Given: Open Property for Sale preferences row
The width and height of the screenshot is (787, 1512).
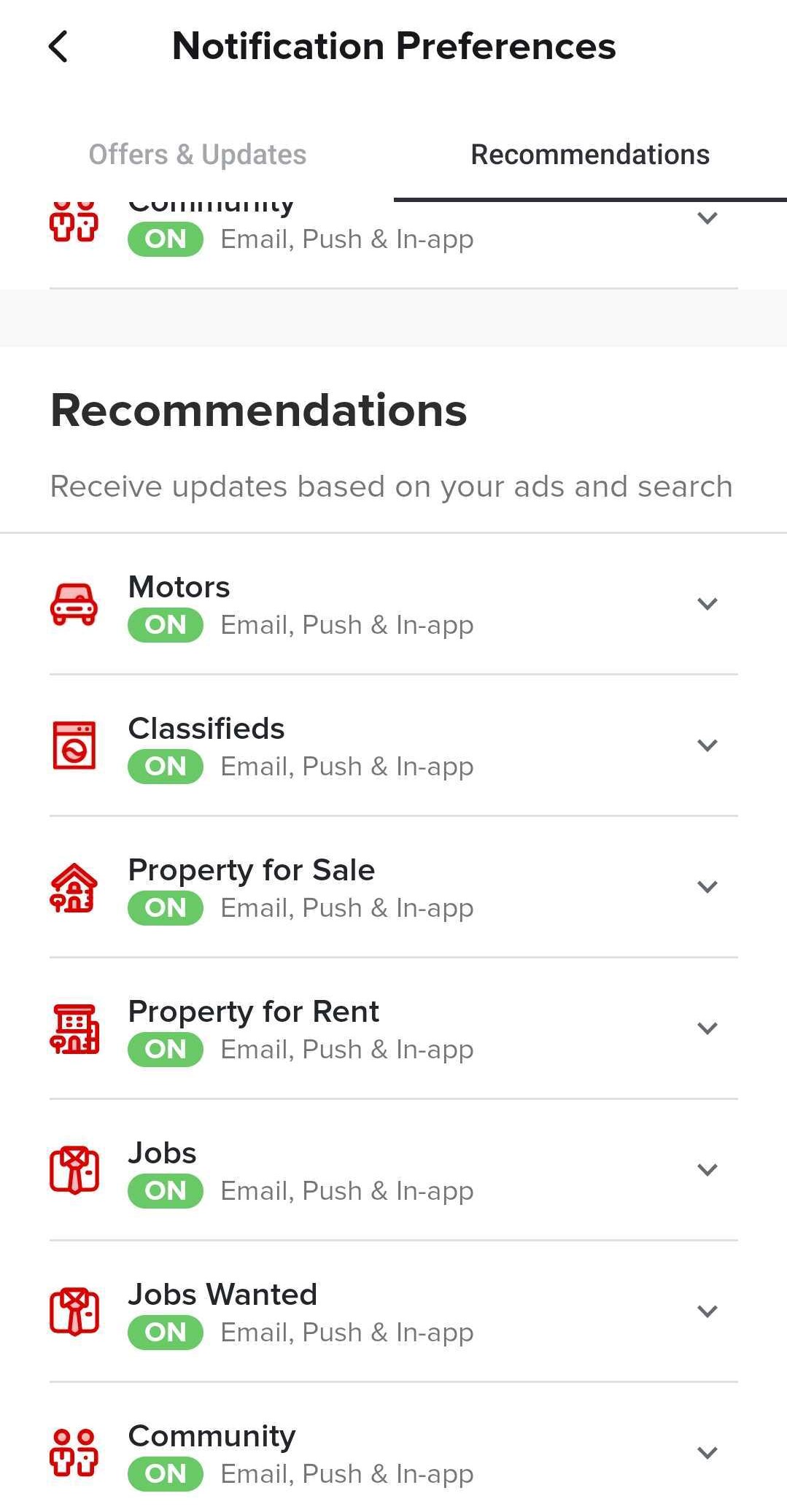Looking at the screenshot, I should (x=394, y=886).
